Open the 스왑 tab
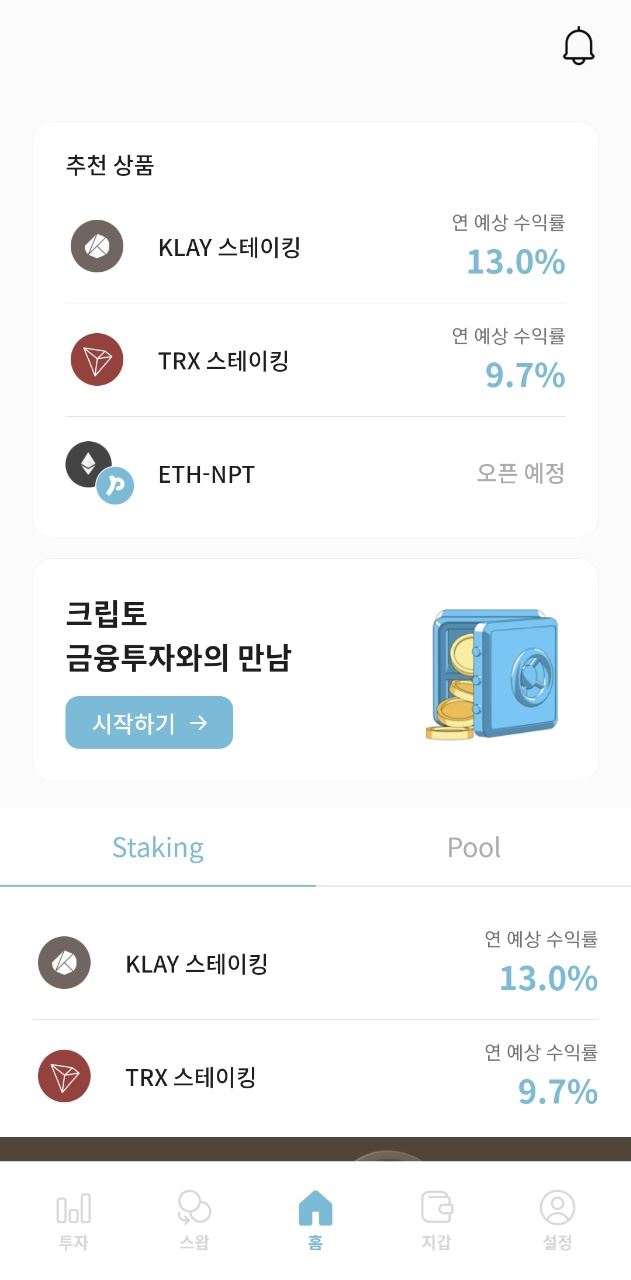 click(x=194, y=1221)
